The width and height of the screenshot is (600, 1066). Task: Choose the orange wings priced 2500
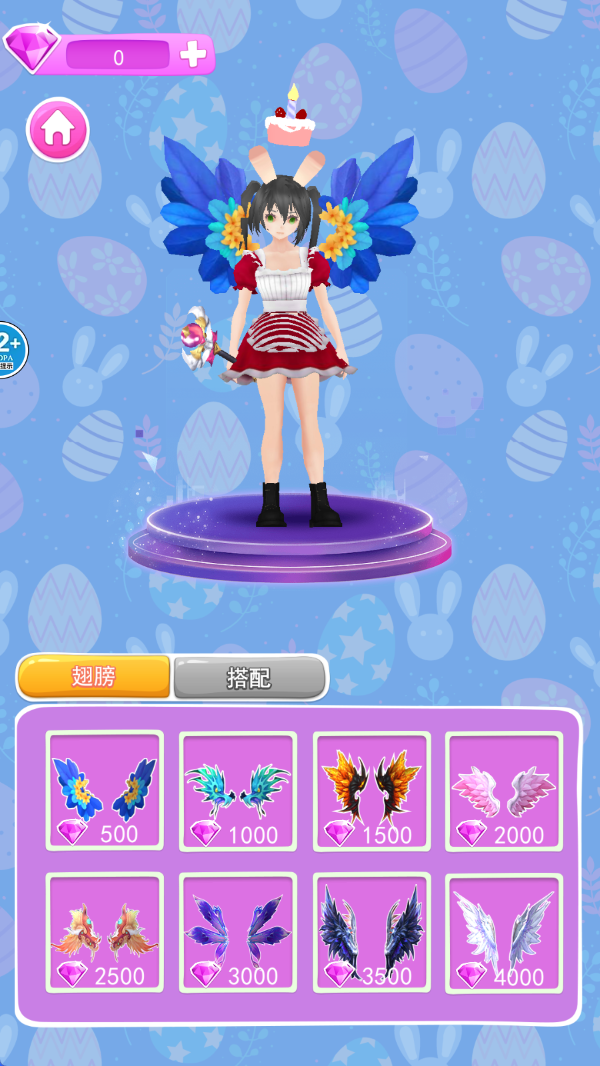pos(105,932)
